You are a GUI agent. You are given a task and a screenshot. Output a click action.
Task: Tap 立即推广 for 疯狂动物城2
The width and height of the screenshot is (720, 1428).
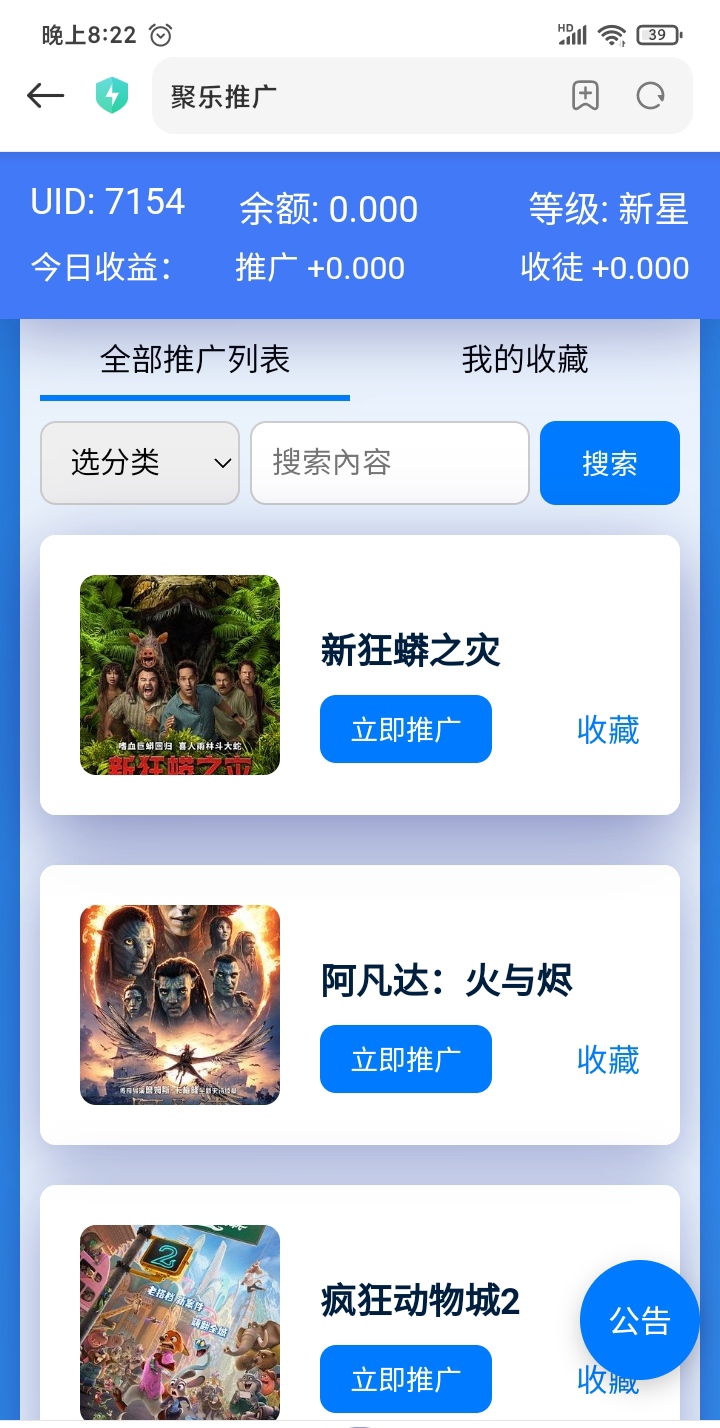pos(406,1379)
